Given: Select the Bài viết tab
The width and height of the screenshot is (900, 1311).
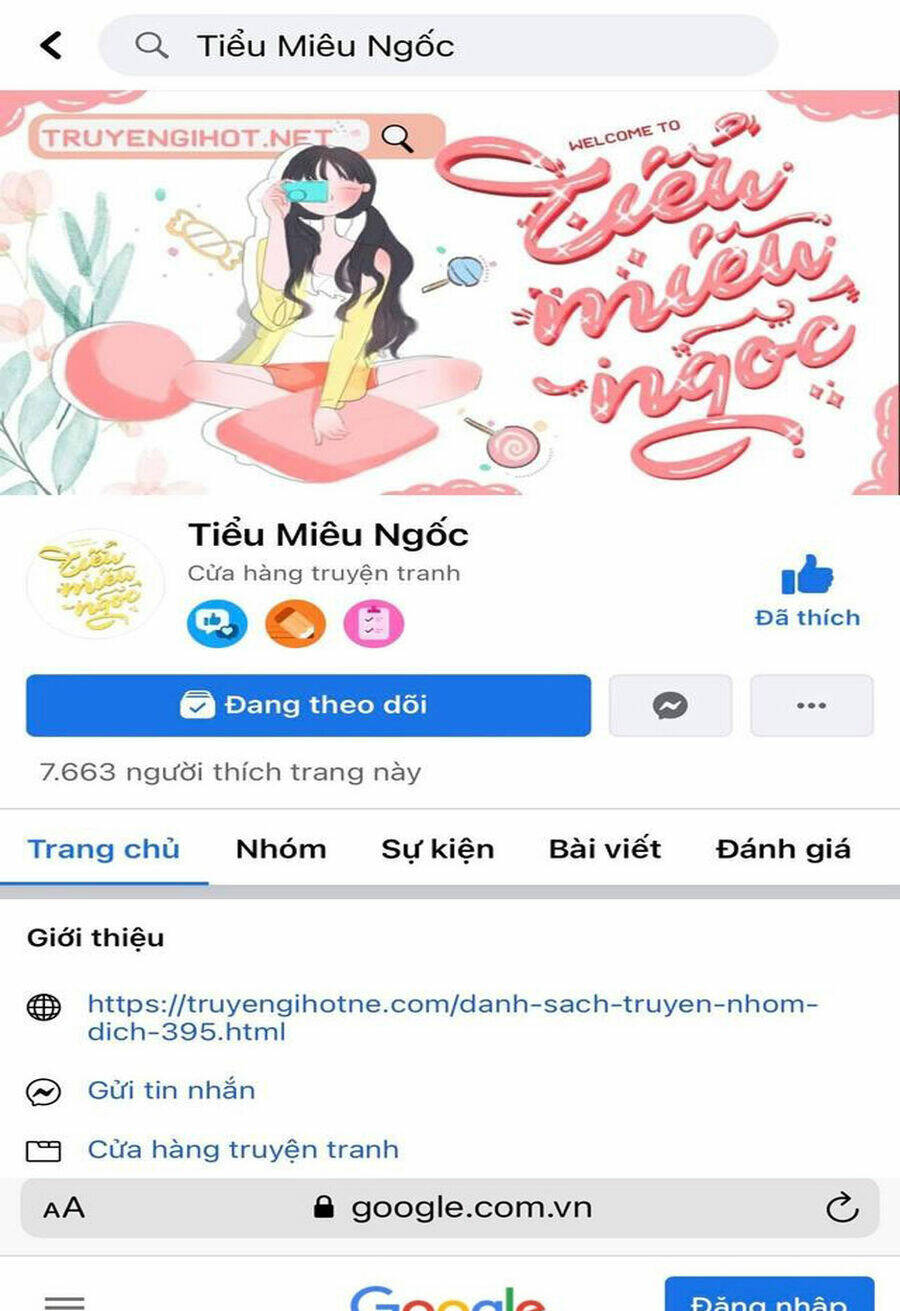Looking at the screenshot, I should [x=604, y=849].
